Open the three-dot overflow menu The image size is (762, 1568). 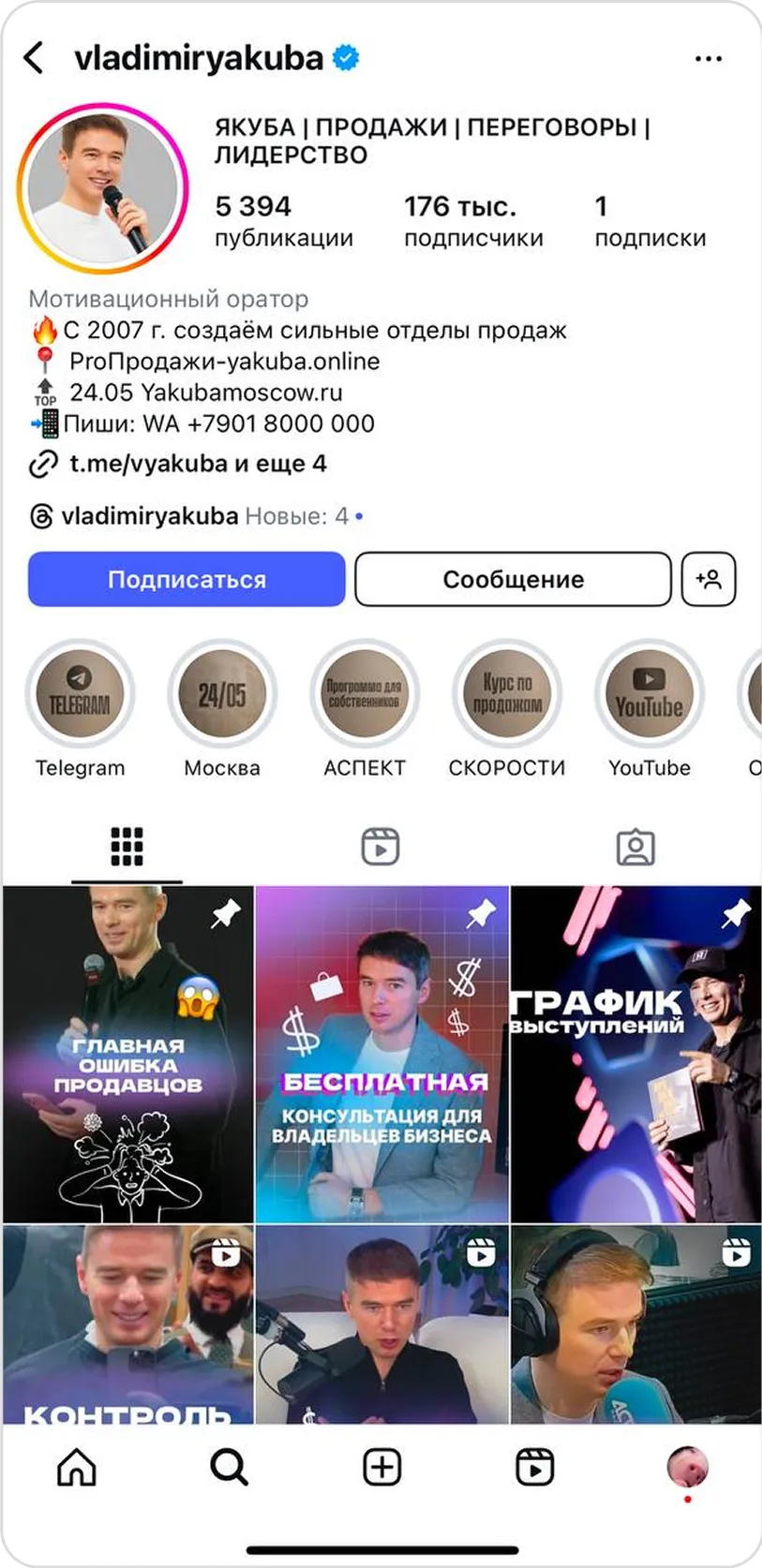(709, 59)
